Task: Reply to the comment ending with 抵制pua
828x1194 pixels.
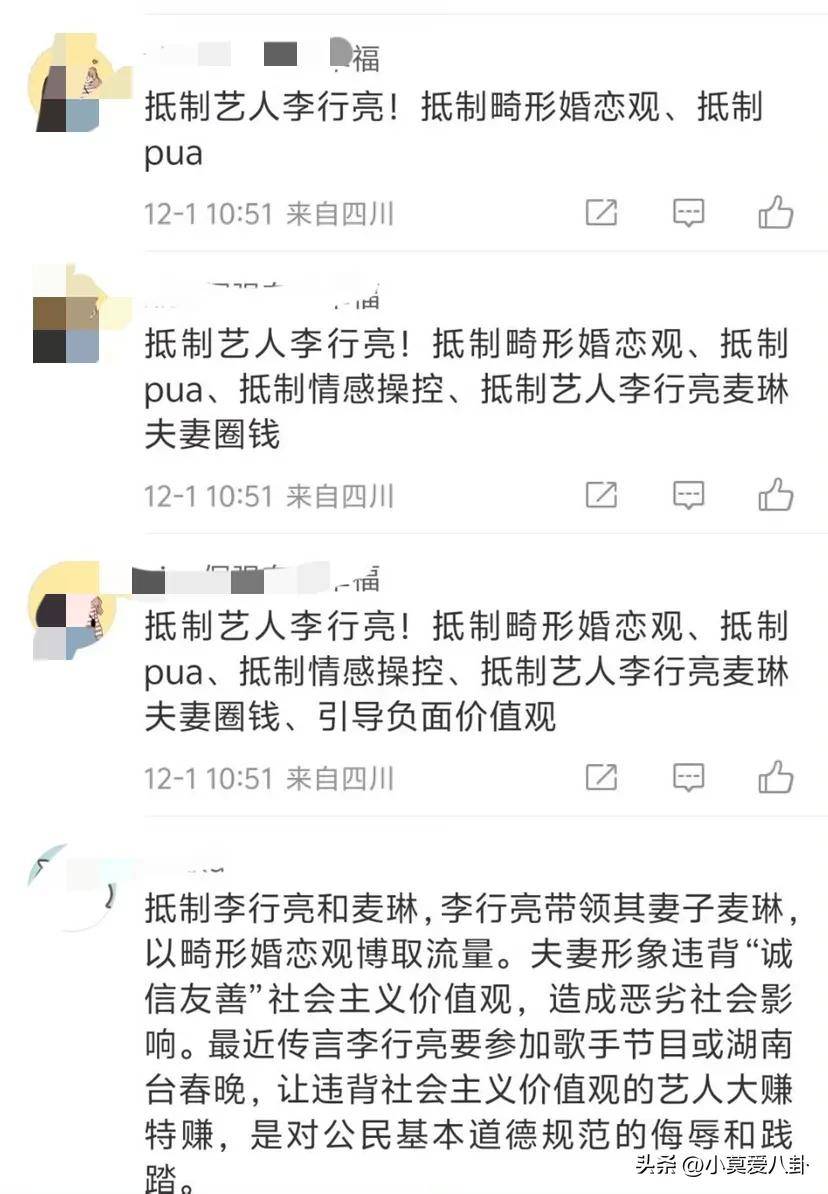Action: (688, 212)
